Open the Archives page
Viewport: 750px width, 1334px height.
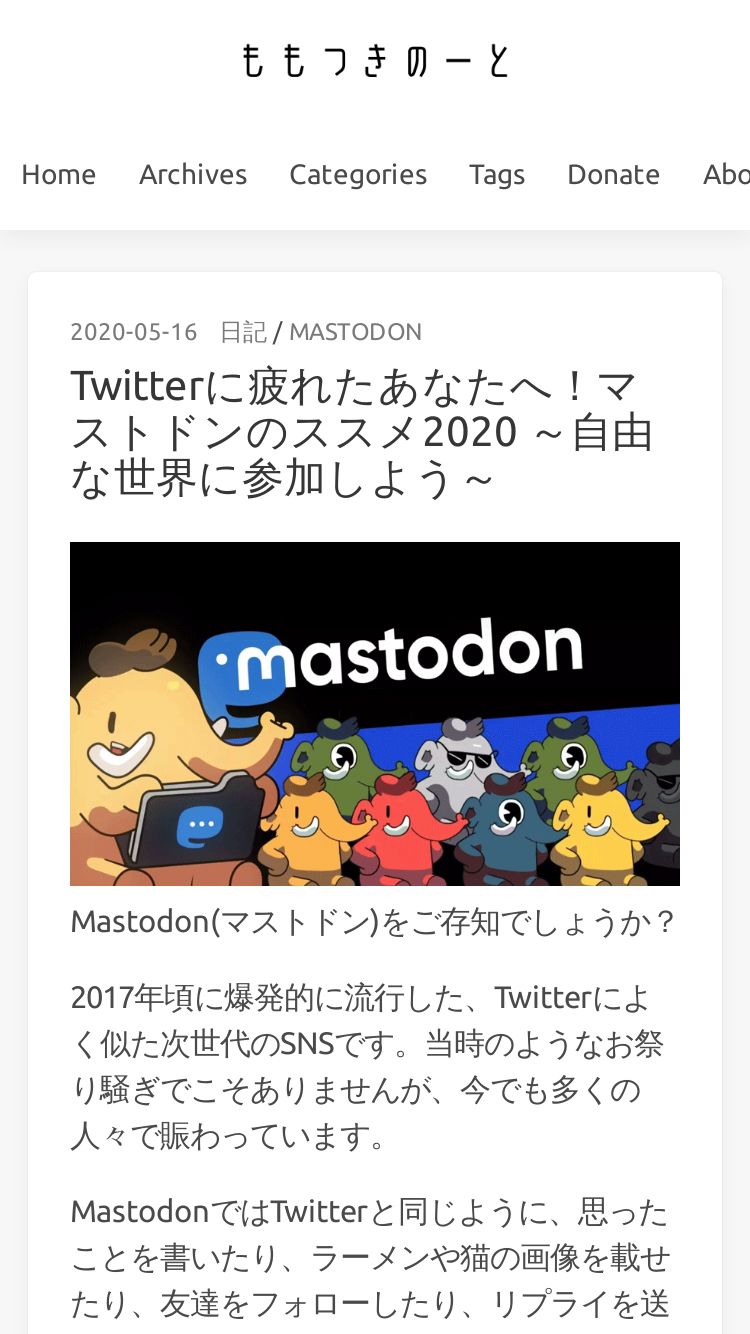(x=193, y=174)
